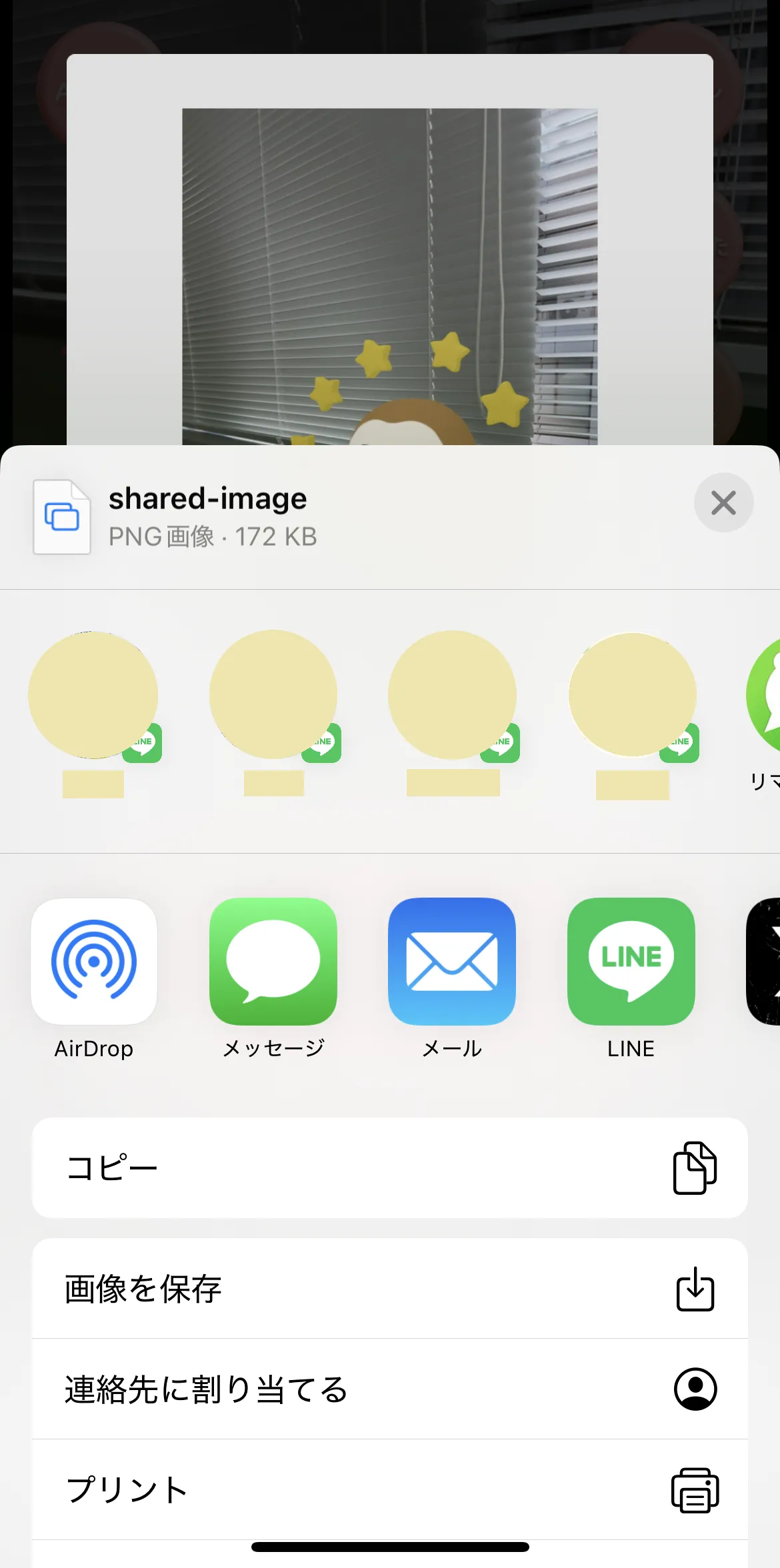Open the プリント option
Viewport: 780px width, 1568px height.
pos(389,1490)
